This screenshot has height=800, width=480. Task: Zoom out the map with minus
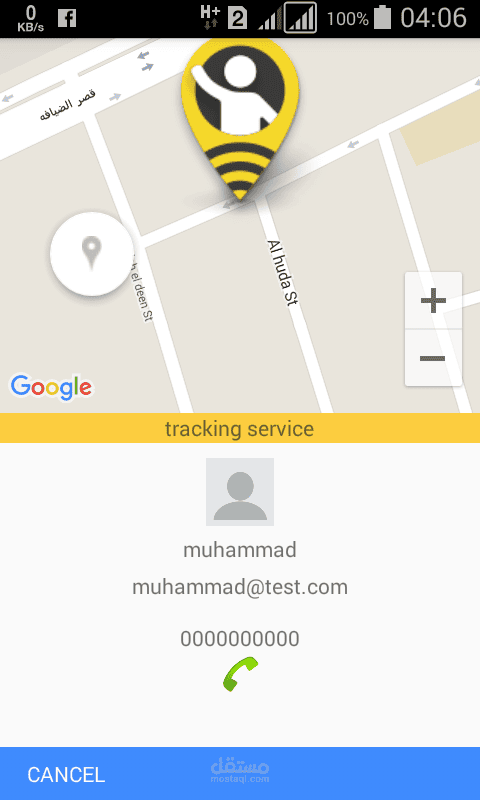click(x=433, y=358)
